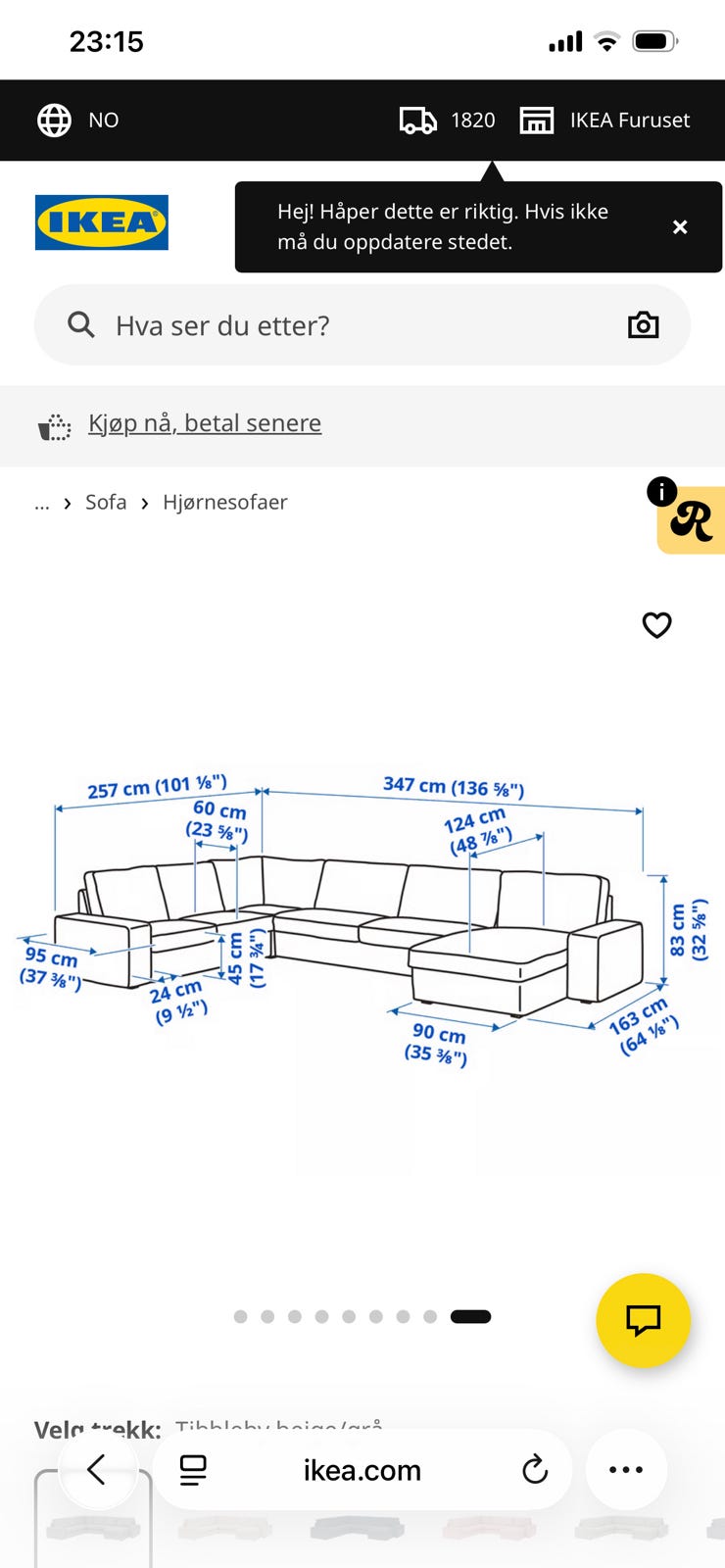Go to Hjørnesofaer breadcrumb
This screenshot has width=725, height=1568.
(x=225, y=502)
